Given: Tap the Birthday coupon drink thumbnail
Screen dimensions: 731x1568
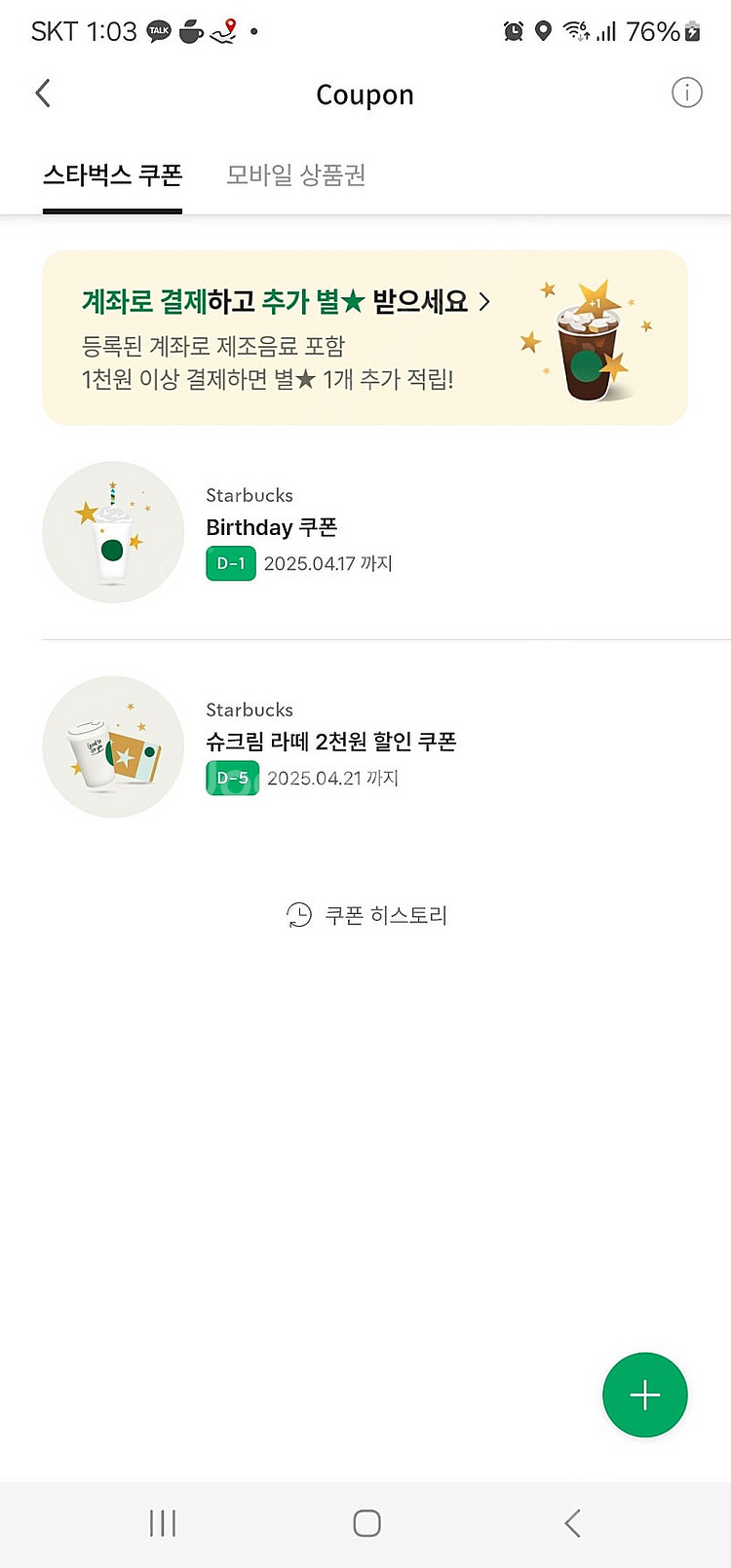Looking at the screenshot, I should tap(112, 532).
